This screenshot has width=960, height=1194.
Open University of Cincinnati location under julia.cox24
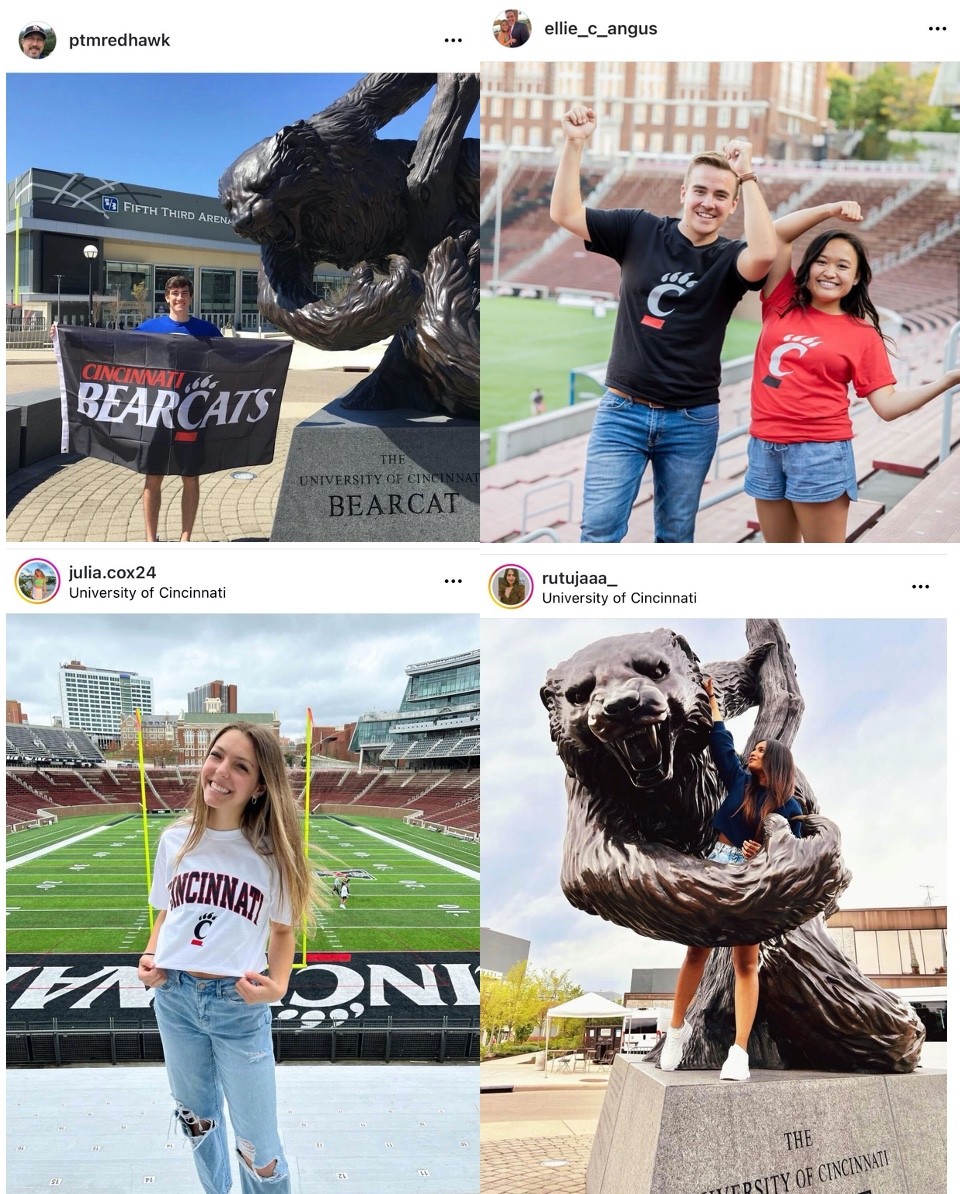(x=148, y=592)
